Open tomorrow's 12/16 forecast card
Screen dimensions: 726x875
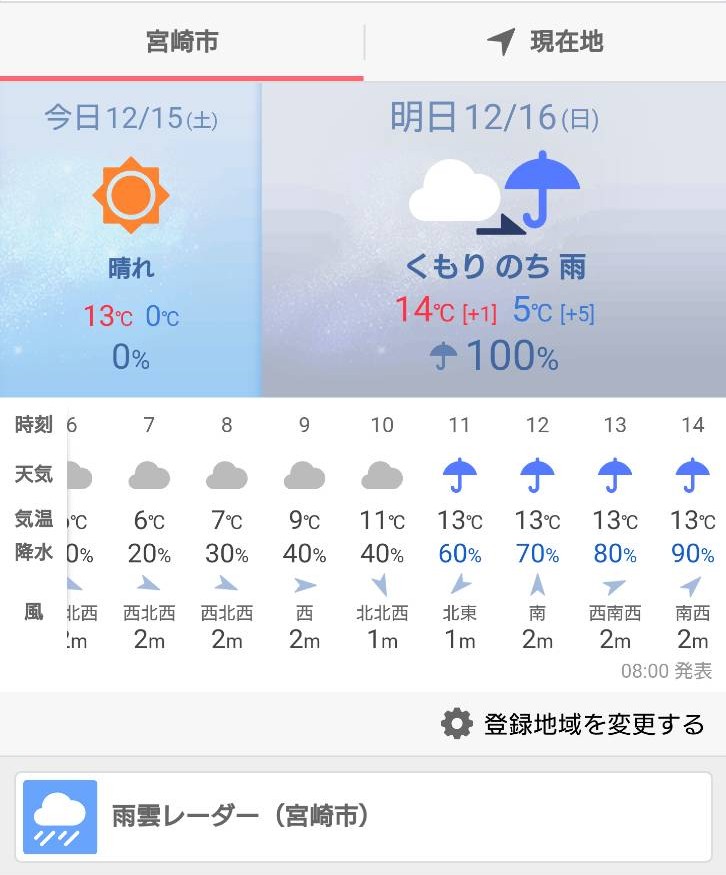[494, 240]
